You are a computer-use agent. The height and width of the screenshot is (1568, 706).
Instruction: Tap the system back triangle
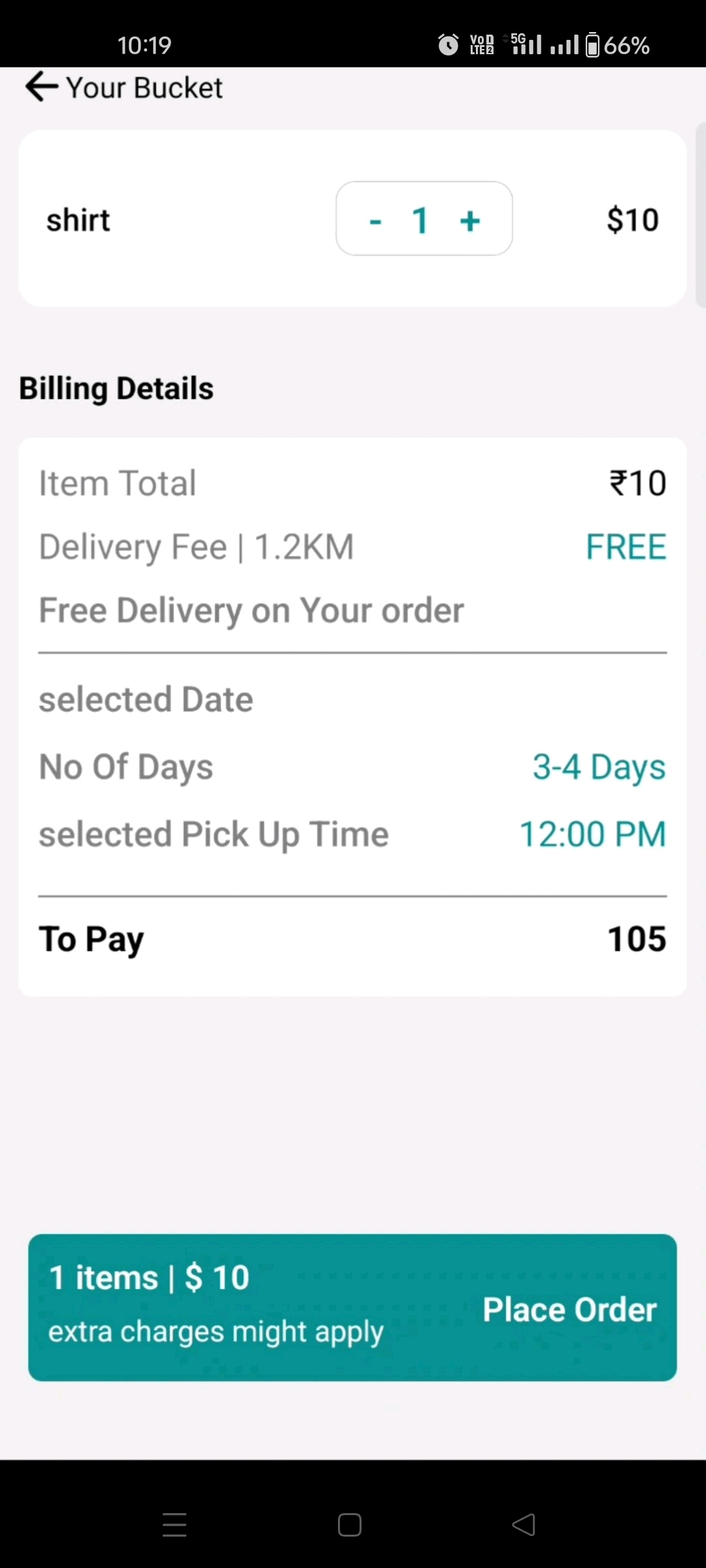click(x=524, y=1525)
